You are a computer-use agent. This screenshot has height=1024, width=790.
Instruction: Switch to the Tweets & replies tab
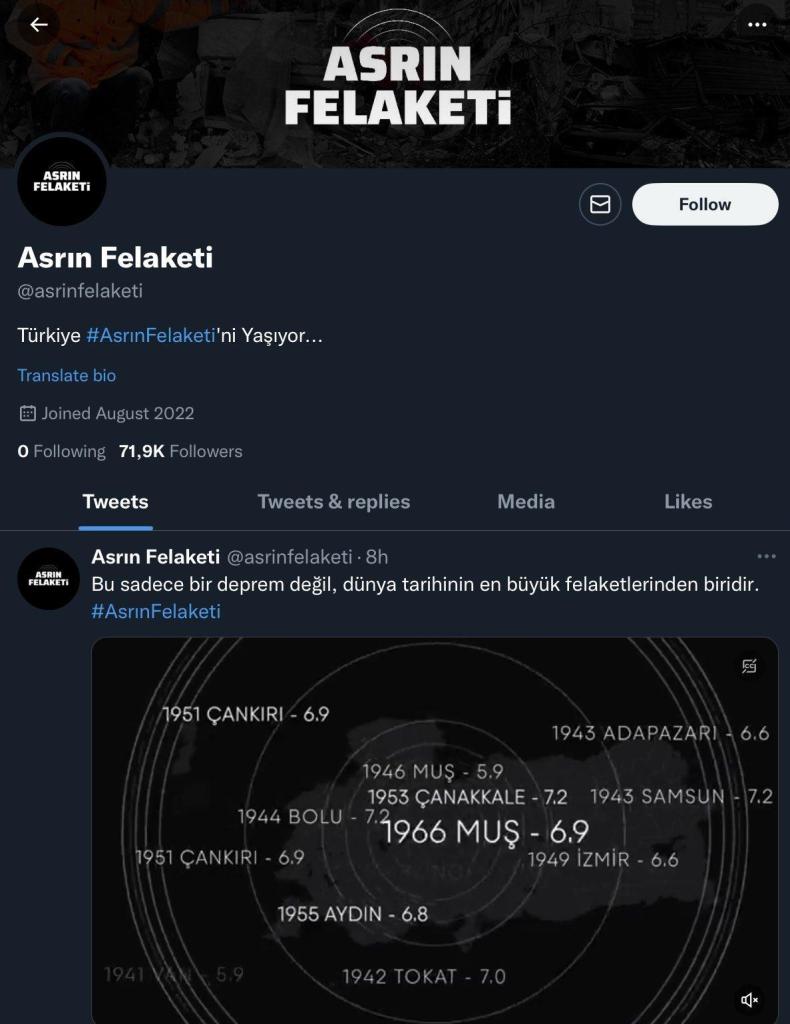(333, 502)
